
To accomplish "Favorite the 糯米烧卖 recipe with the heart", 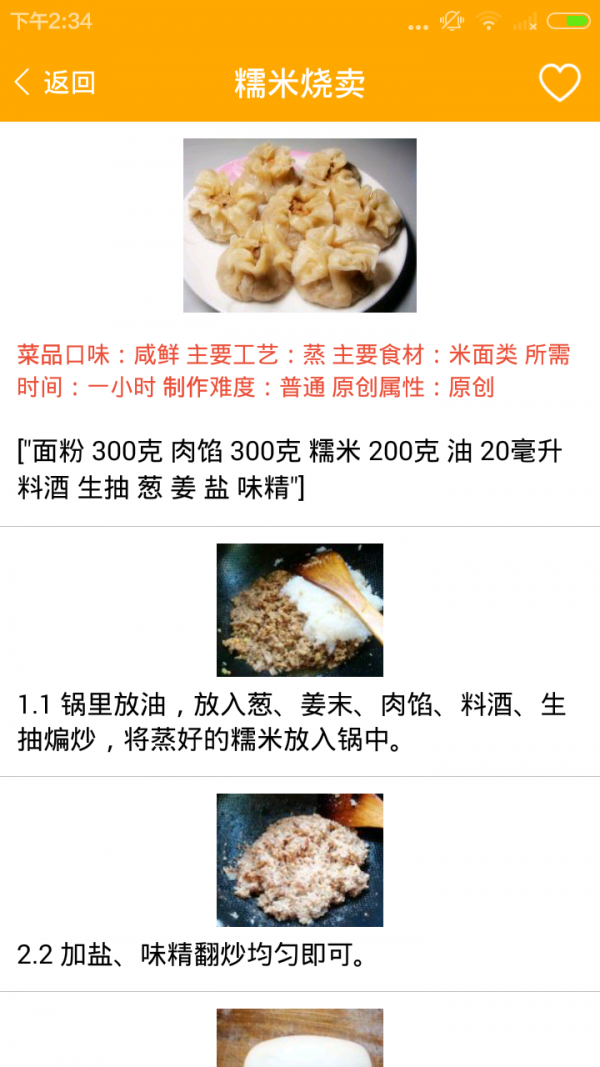I will pyautogui.click(x=559, y=83).
